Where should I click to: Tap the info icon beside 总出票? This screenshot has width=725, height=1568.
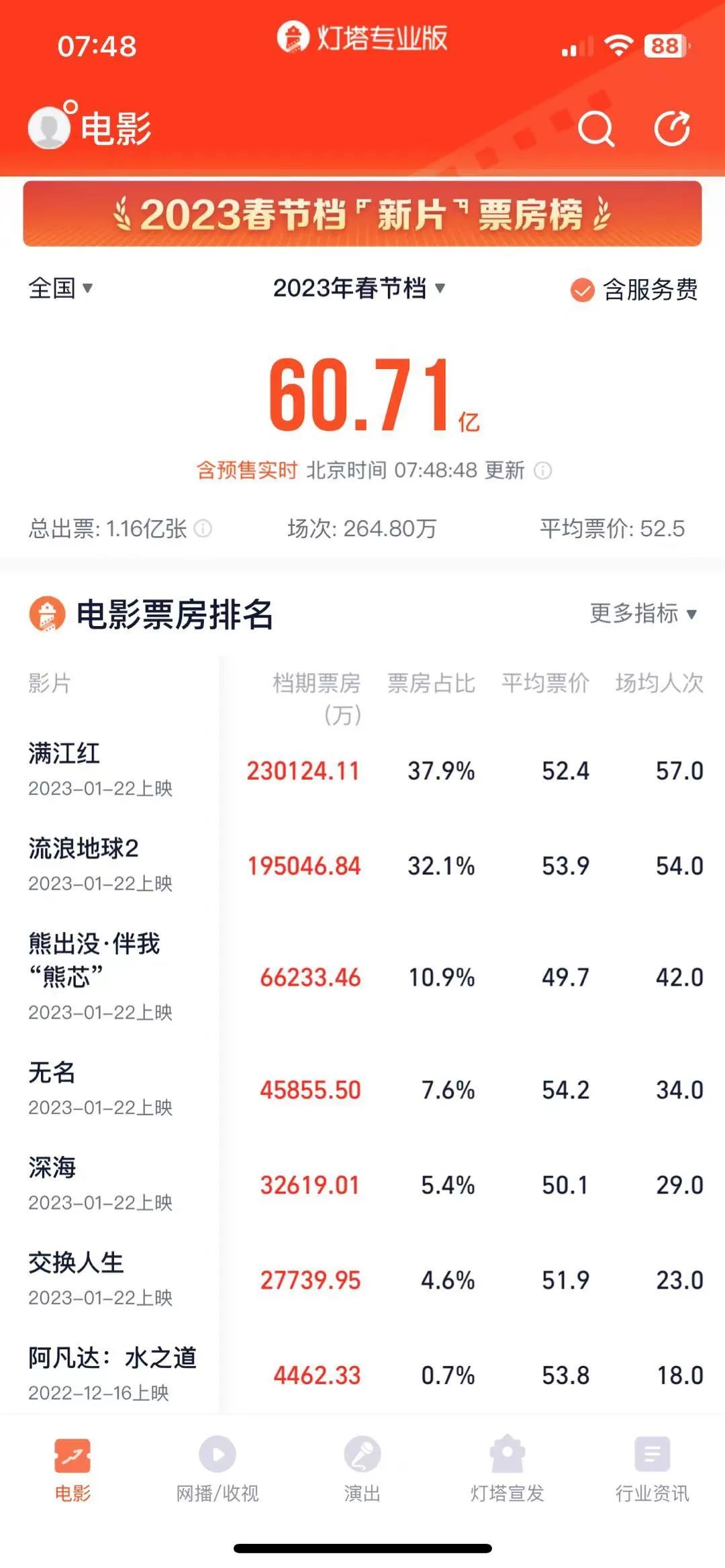[203, 529]
